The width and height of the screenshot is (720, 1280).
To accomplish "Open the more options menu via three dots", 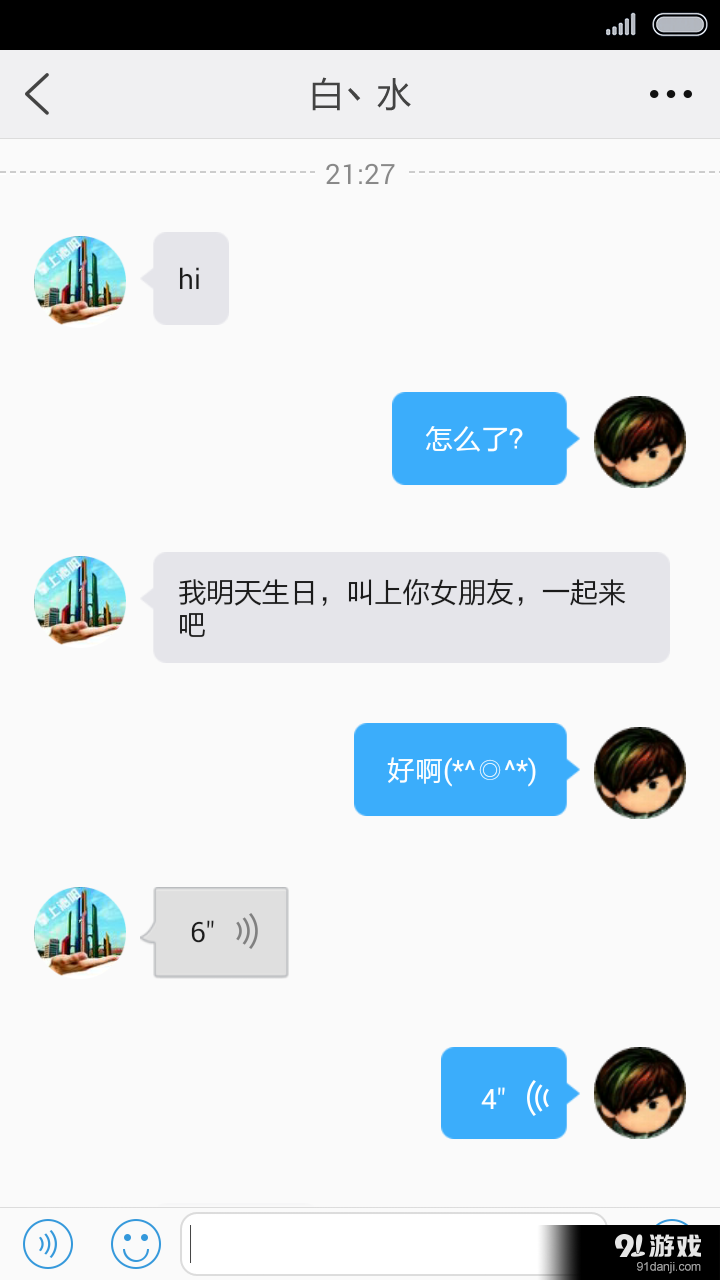I will coord(669,94).
